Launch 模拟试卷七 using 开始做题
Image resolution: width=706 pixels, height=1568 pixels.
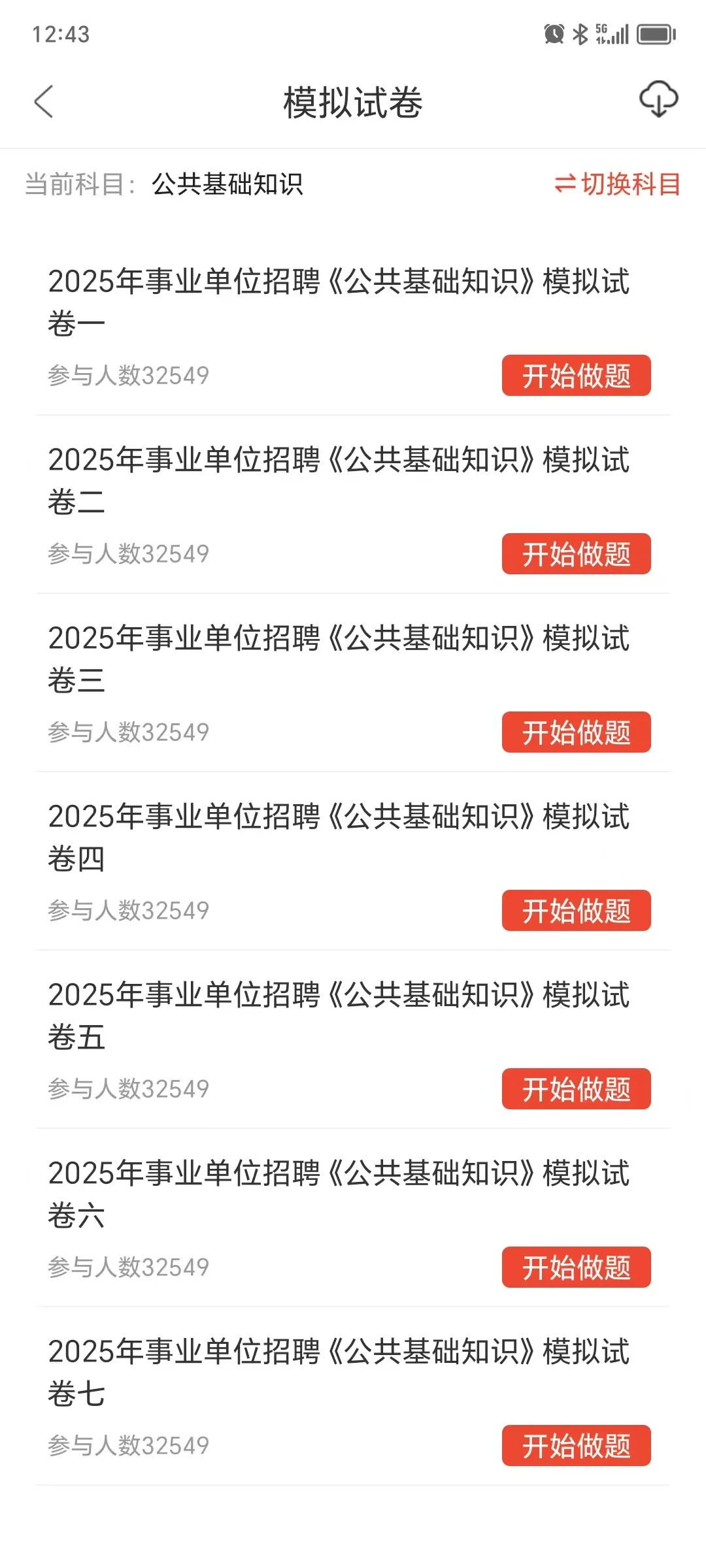click(x=576, y=1446)
